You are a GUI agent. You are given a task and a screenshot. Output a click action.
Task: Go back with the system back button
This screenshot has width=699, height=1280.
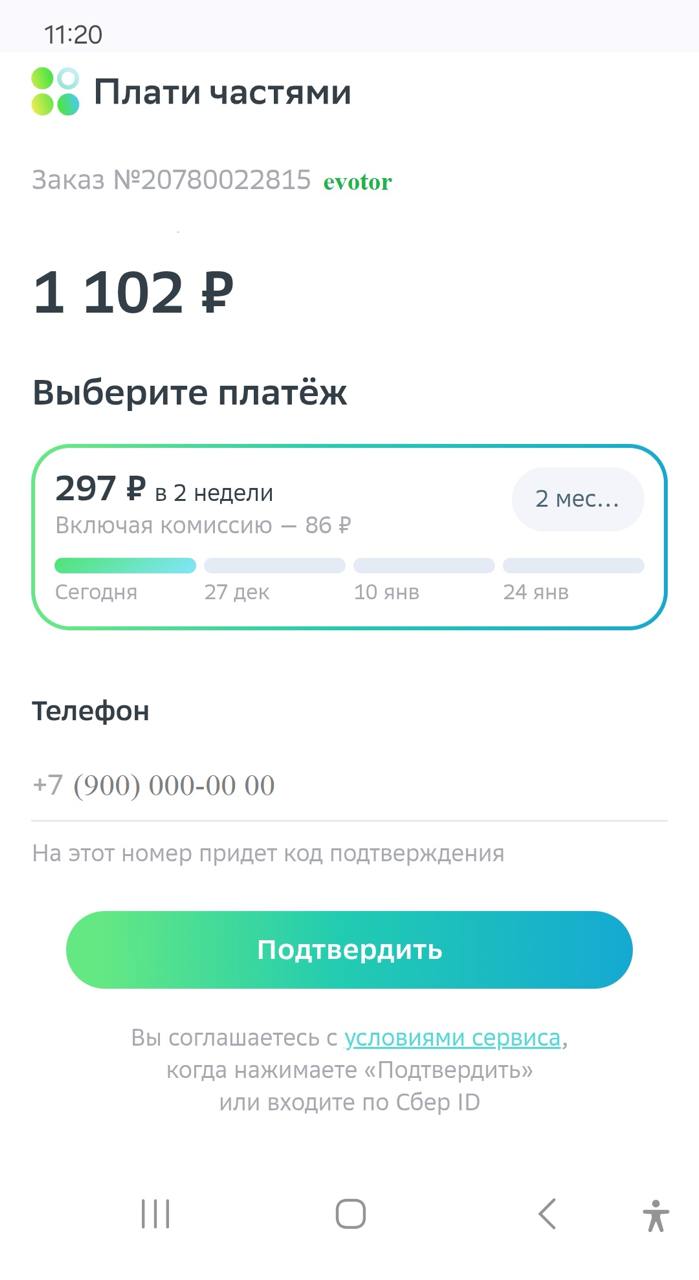pyautogui.click(x=546, y=1214)
